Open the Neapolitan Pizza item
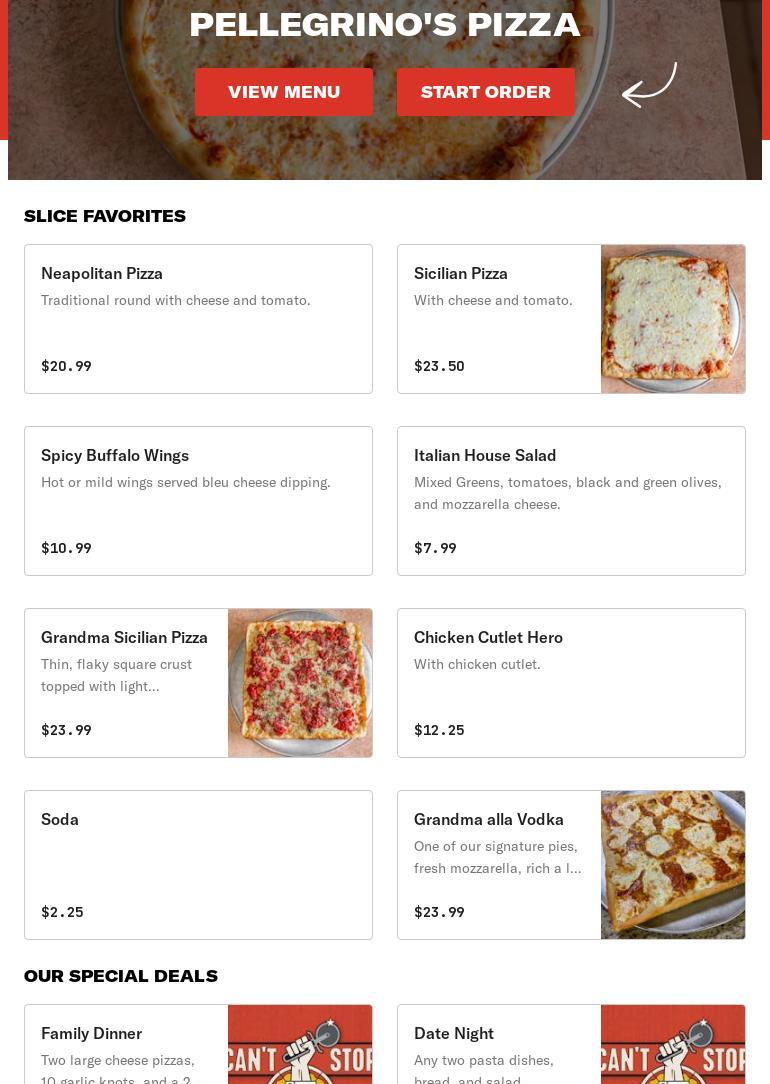 click(198, 319)
